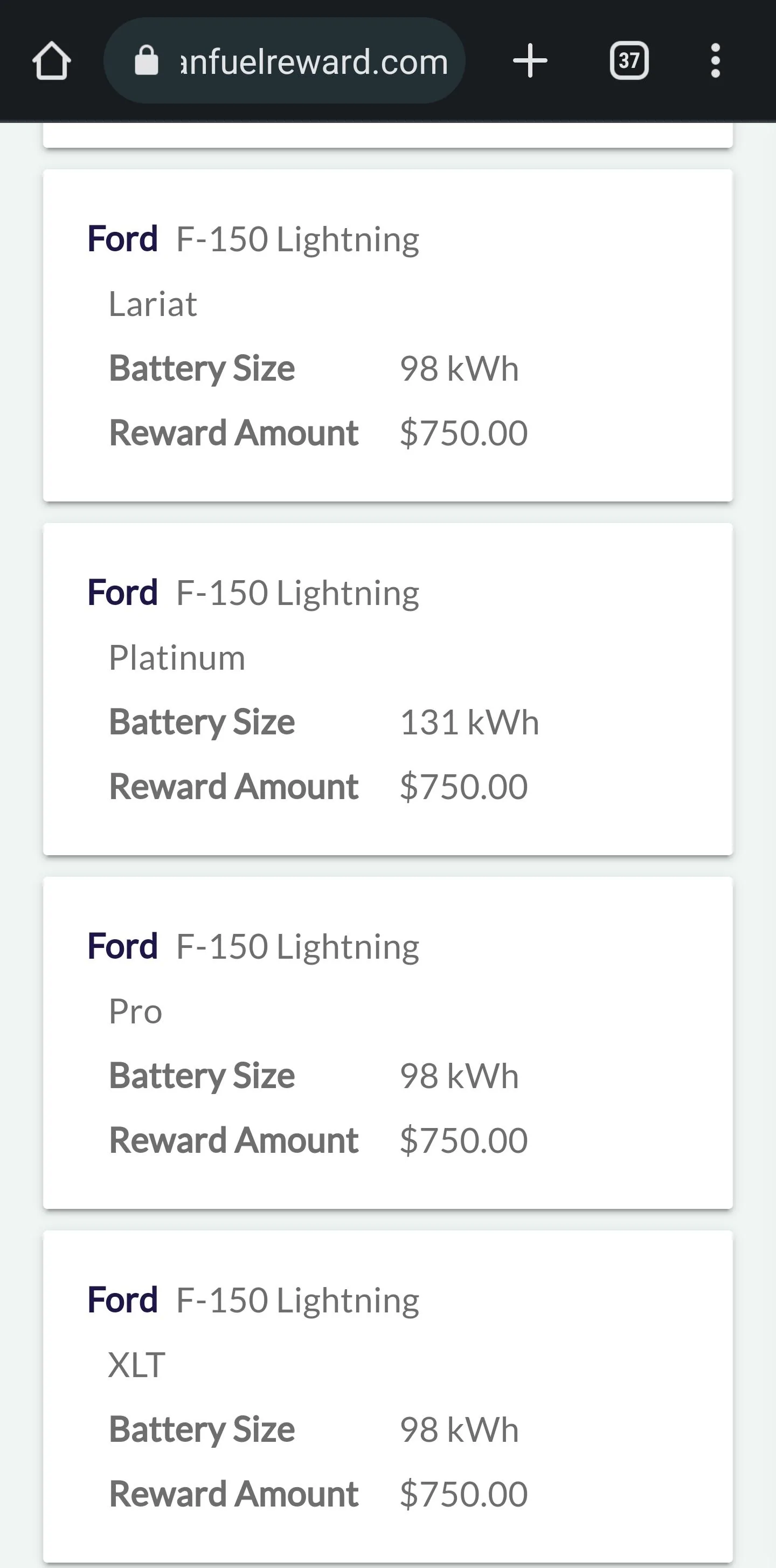Viewport: 776px width, 1568px height.
Task: Tap the $750.00 reward amount on Platinum card
Action: click(x=463, y=786)
